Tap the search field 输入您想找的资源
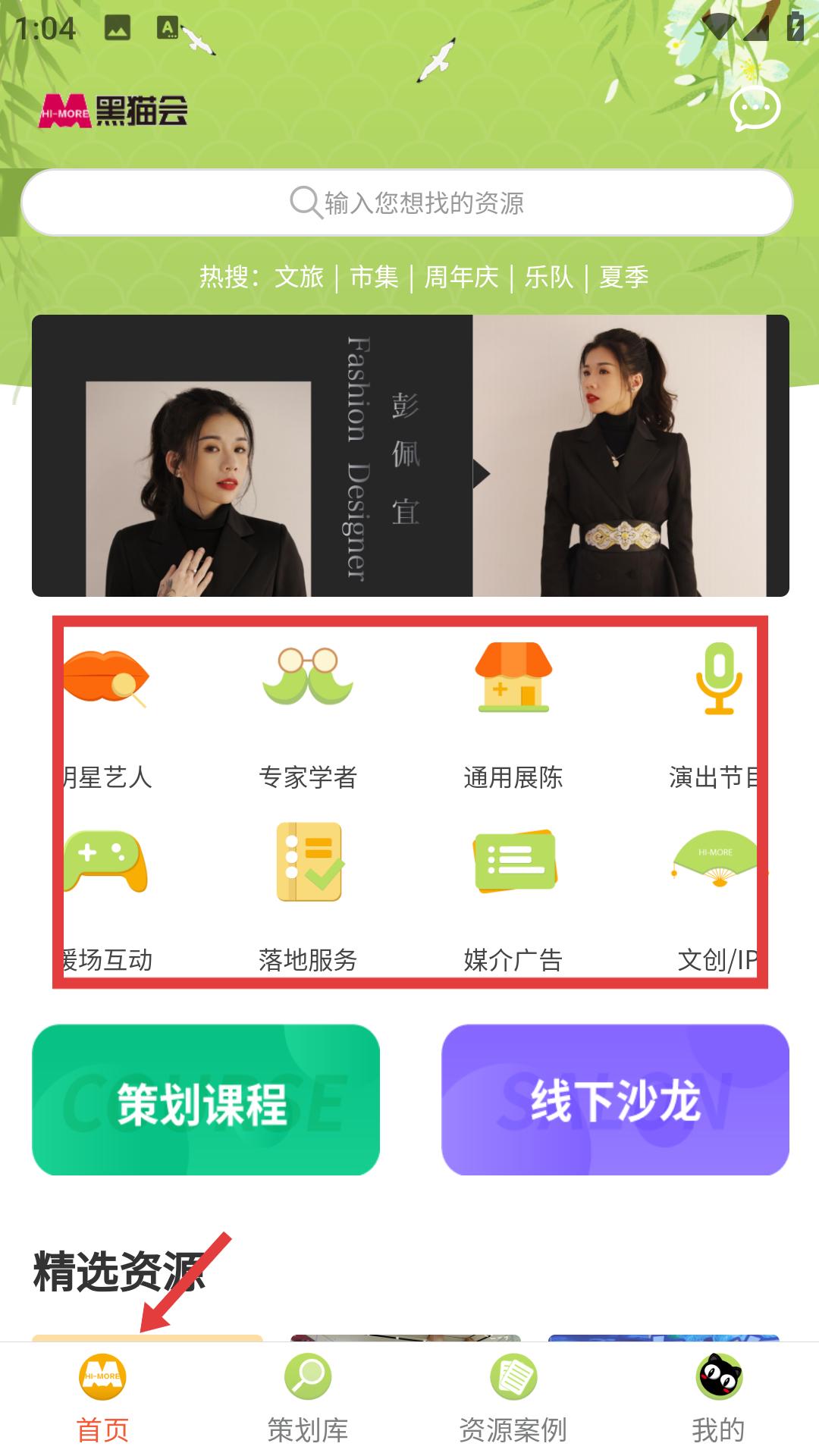The image size is (819, 1456). click(409, 202)
